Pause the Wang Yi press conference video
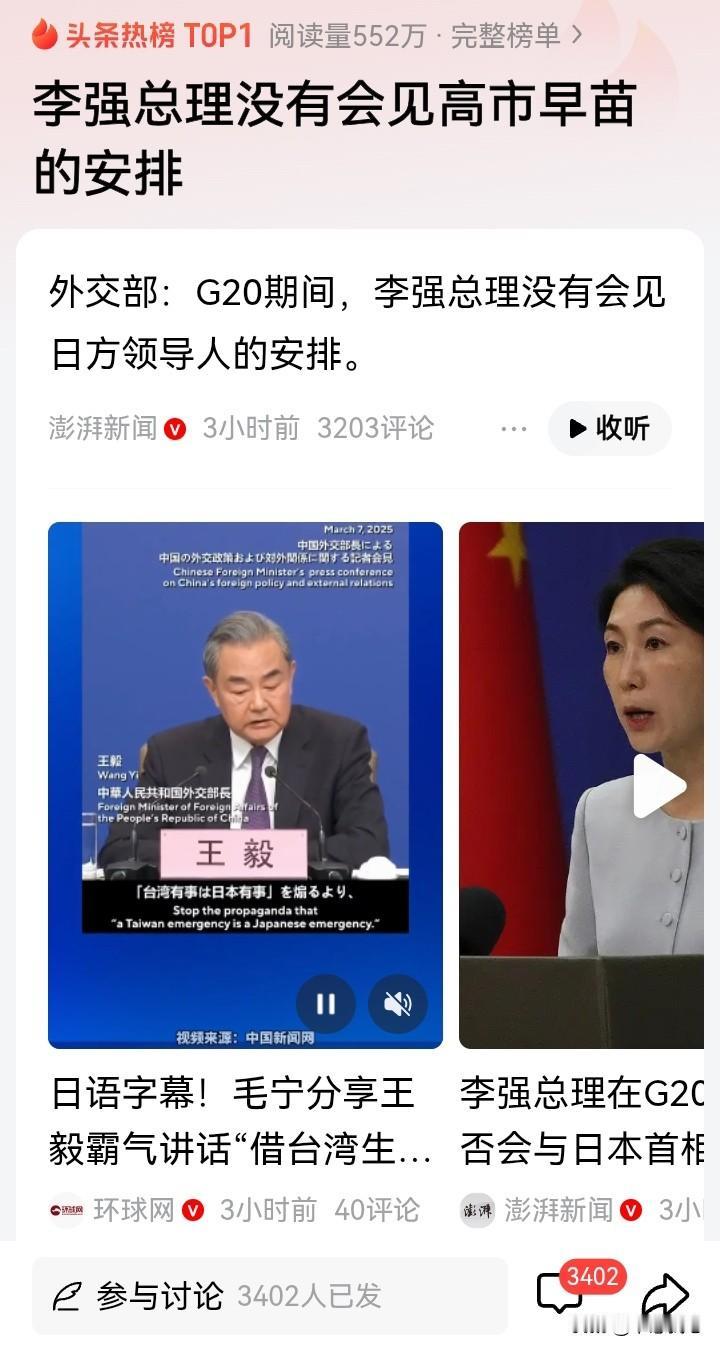The height and width of the screenshot is (1351, 720). tap(326, 1003)
